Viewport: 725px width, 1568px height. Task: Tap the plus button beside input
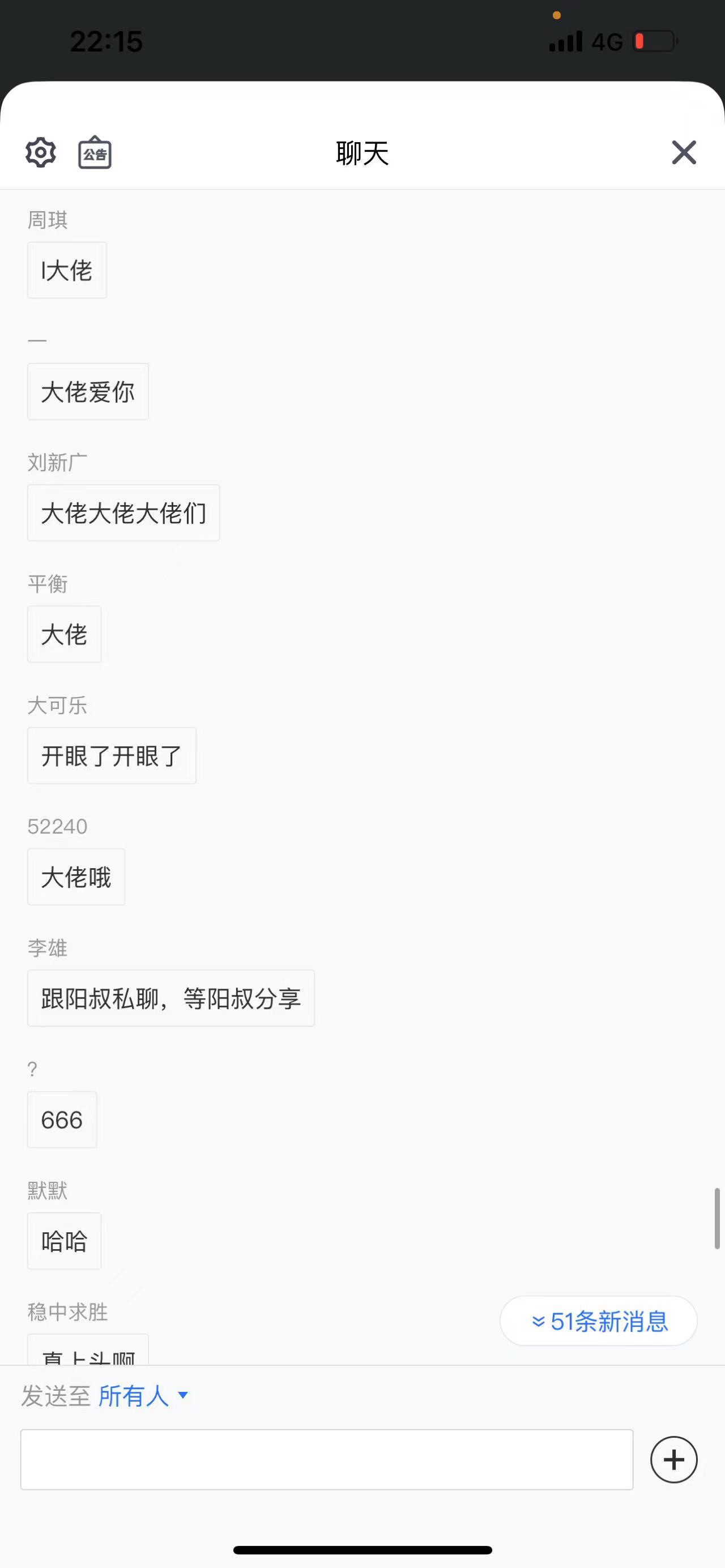pyautogui.click(x=673, y=1459)
